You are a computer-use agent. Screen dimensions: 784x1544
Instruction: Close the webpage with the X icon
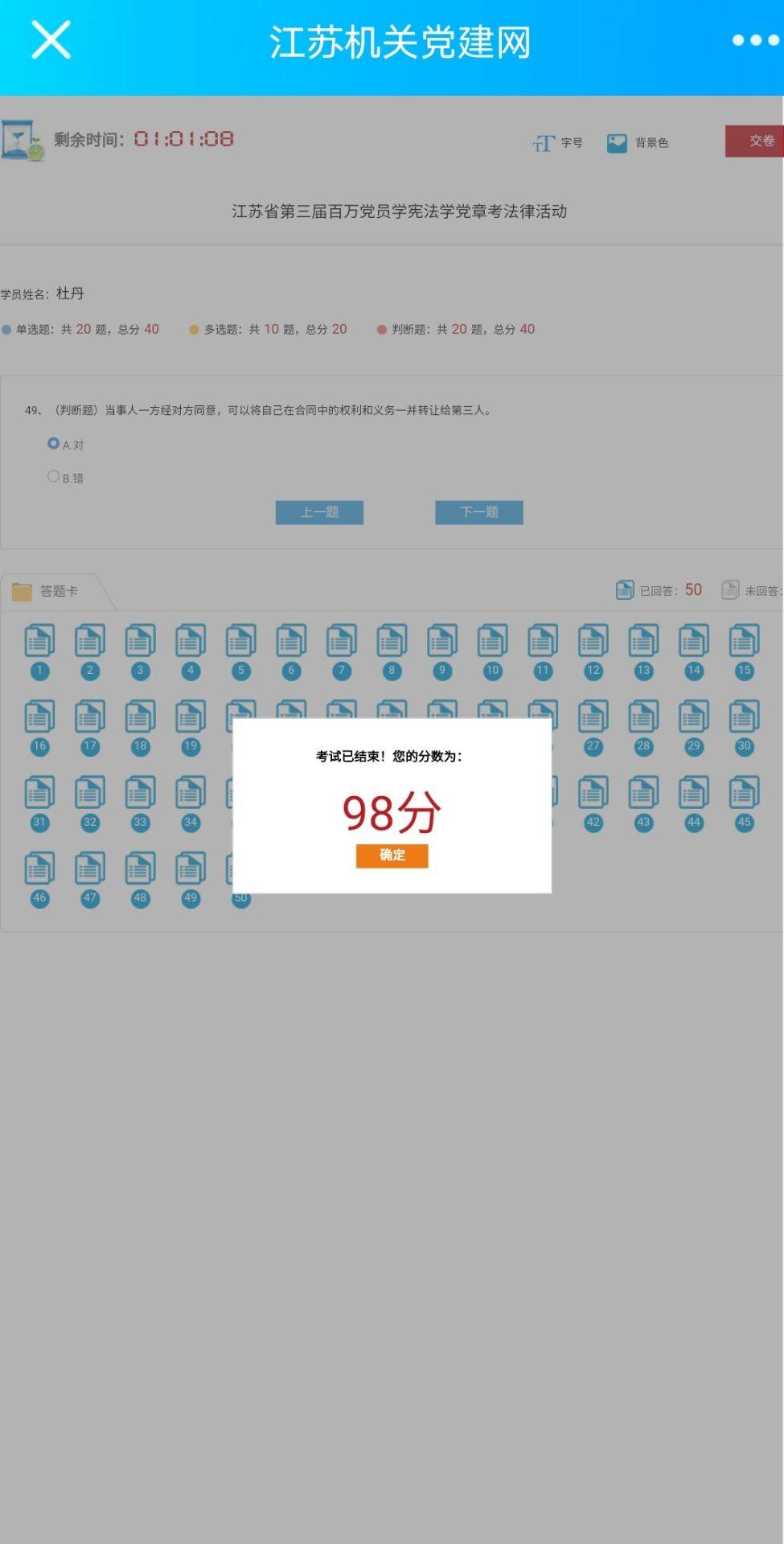[51, 40]
